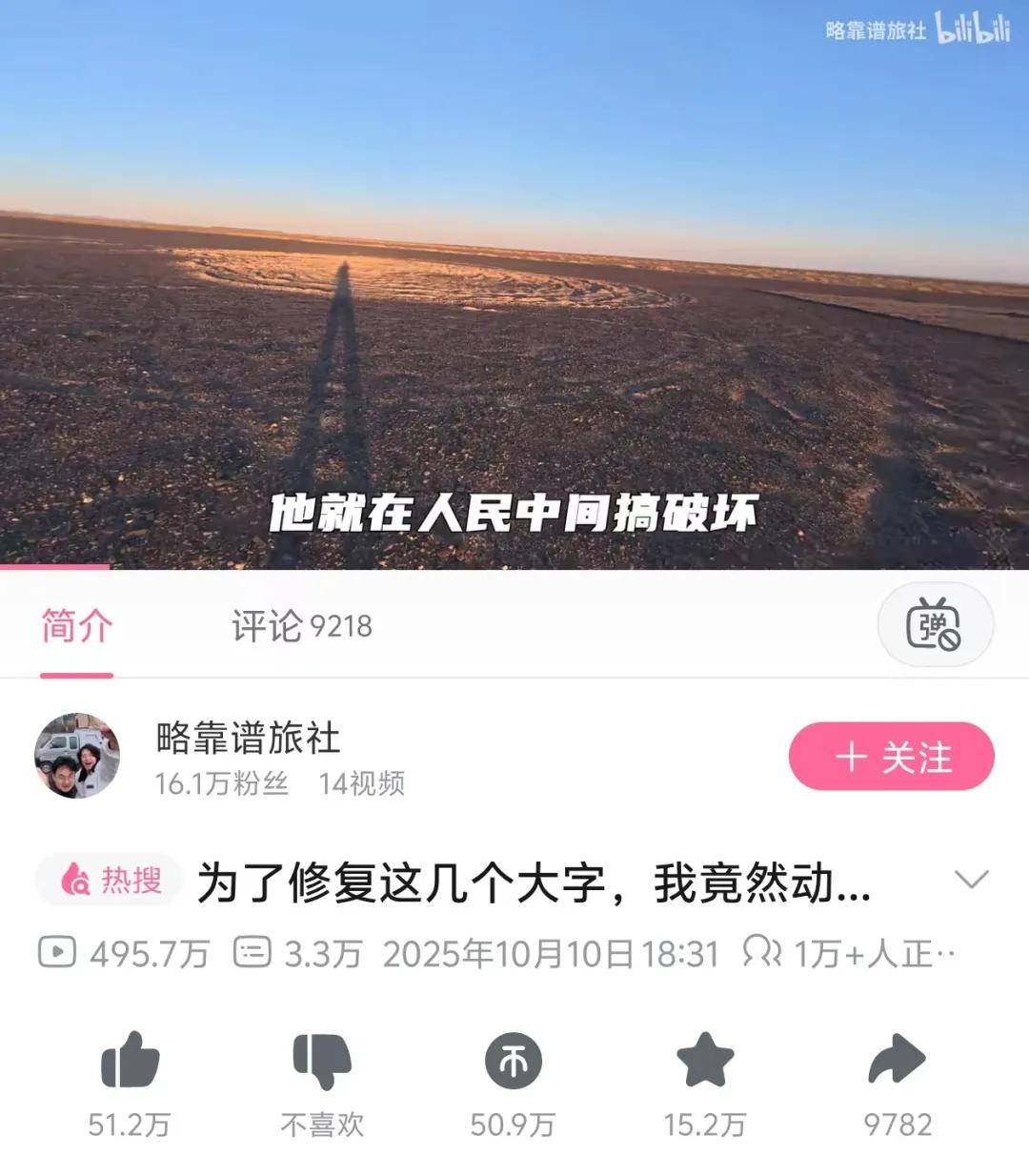
Task: Follow 略靠谱旅社 with the 关注 button
Action: click(891, 757)
